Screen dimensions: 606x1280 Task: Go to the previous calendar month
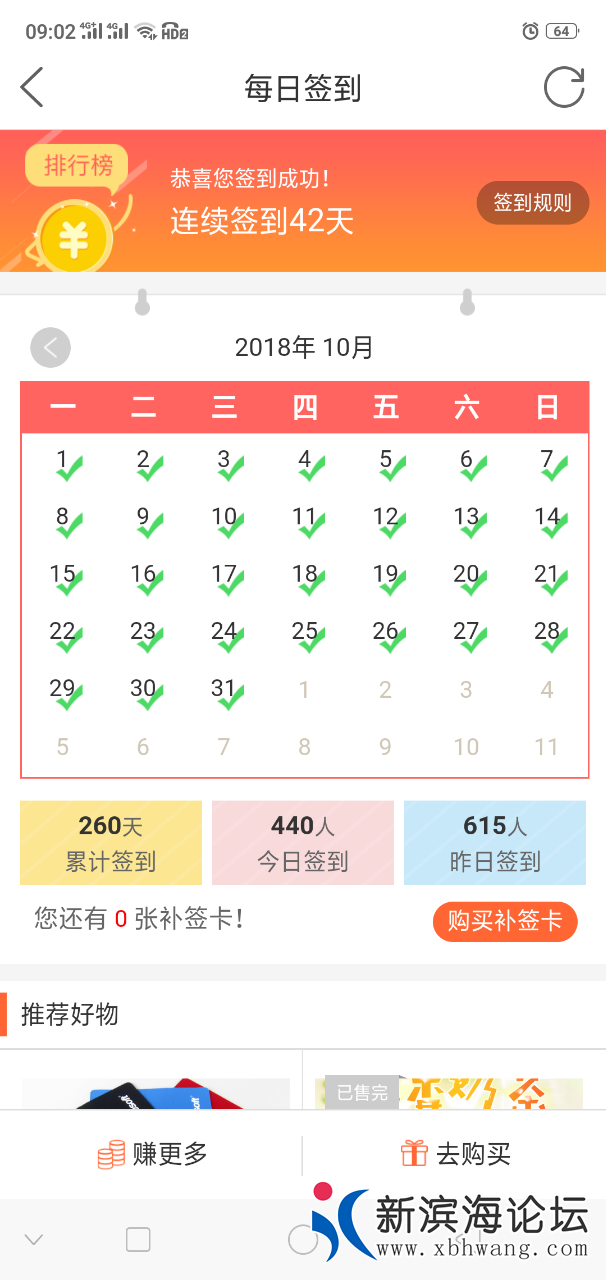[51, 347]
